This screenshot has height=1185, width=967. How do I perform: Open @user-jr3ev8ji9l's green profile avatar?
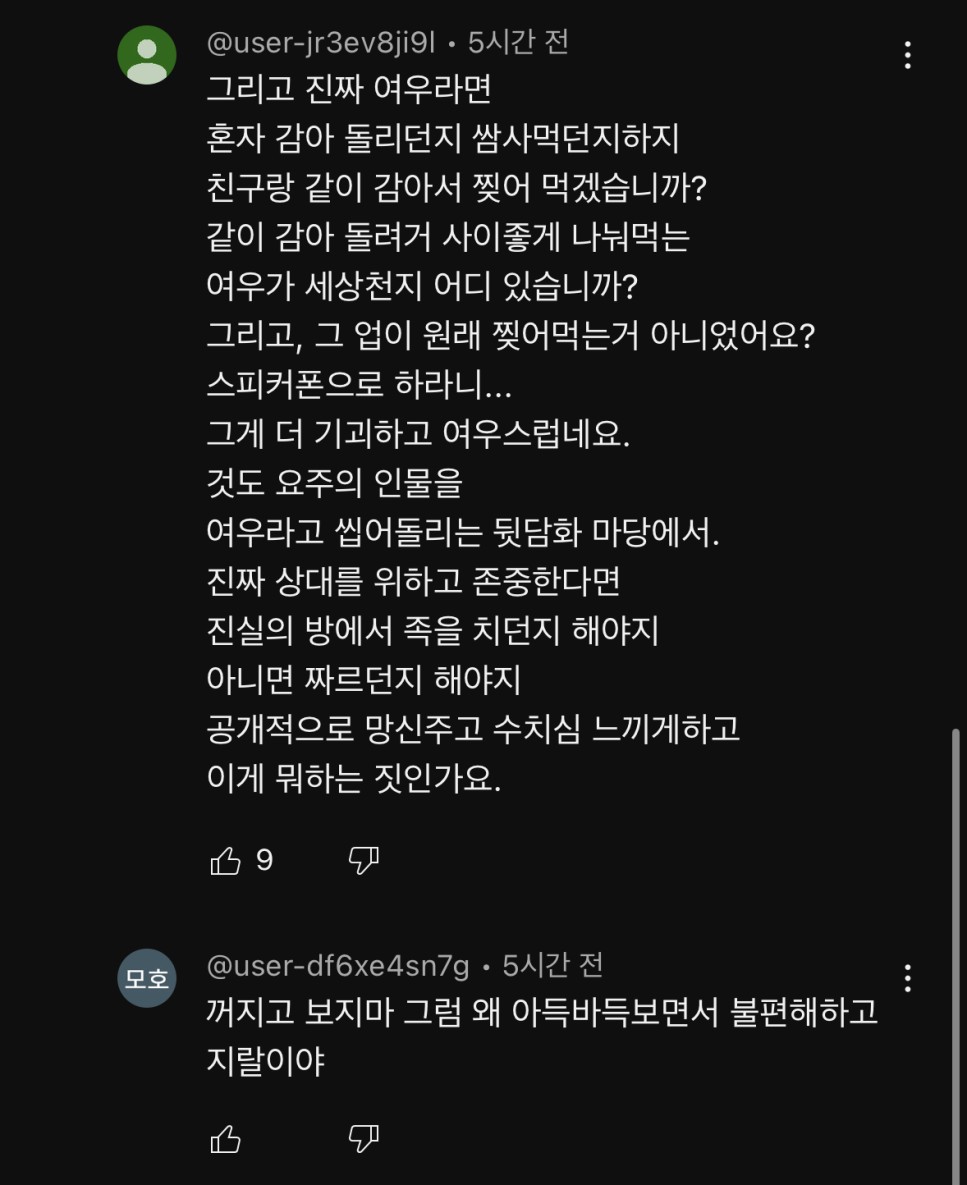point(147,55)
